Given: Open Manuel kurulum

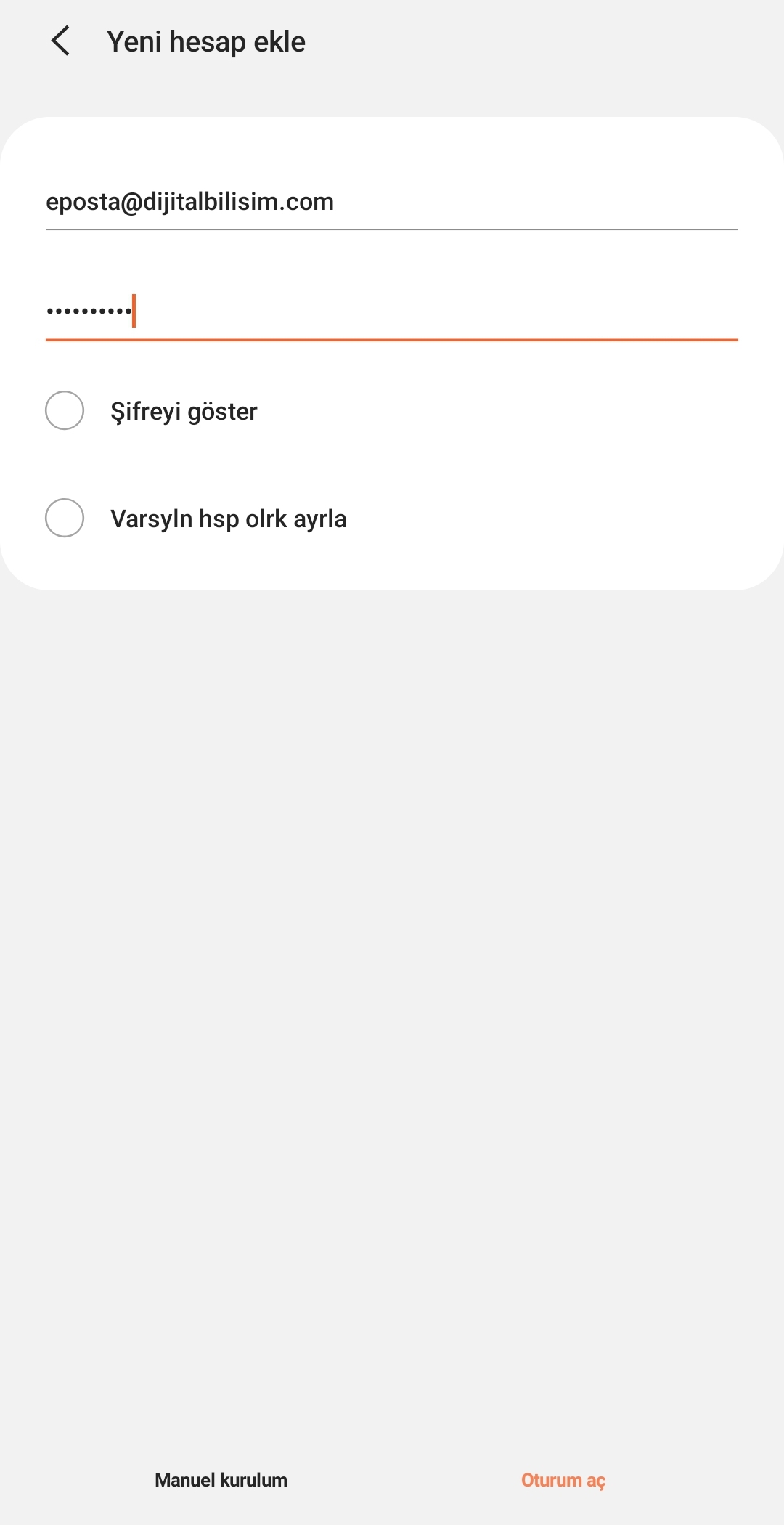Looking at the screenshot, I should tap(221, 1480).
